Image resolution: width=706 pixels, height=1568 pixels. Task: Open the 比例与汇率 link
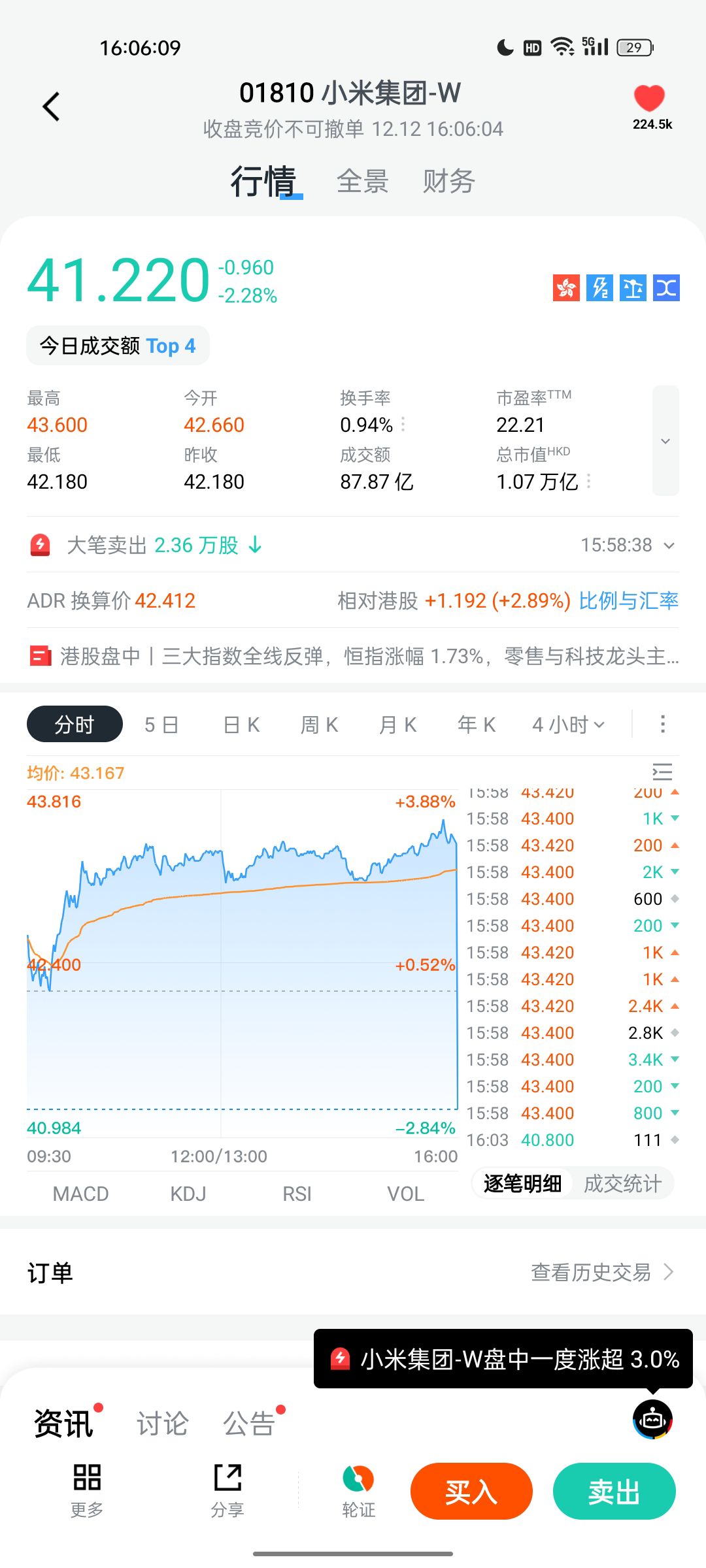(x=628, y=600)
